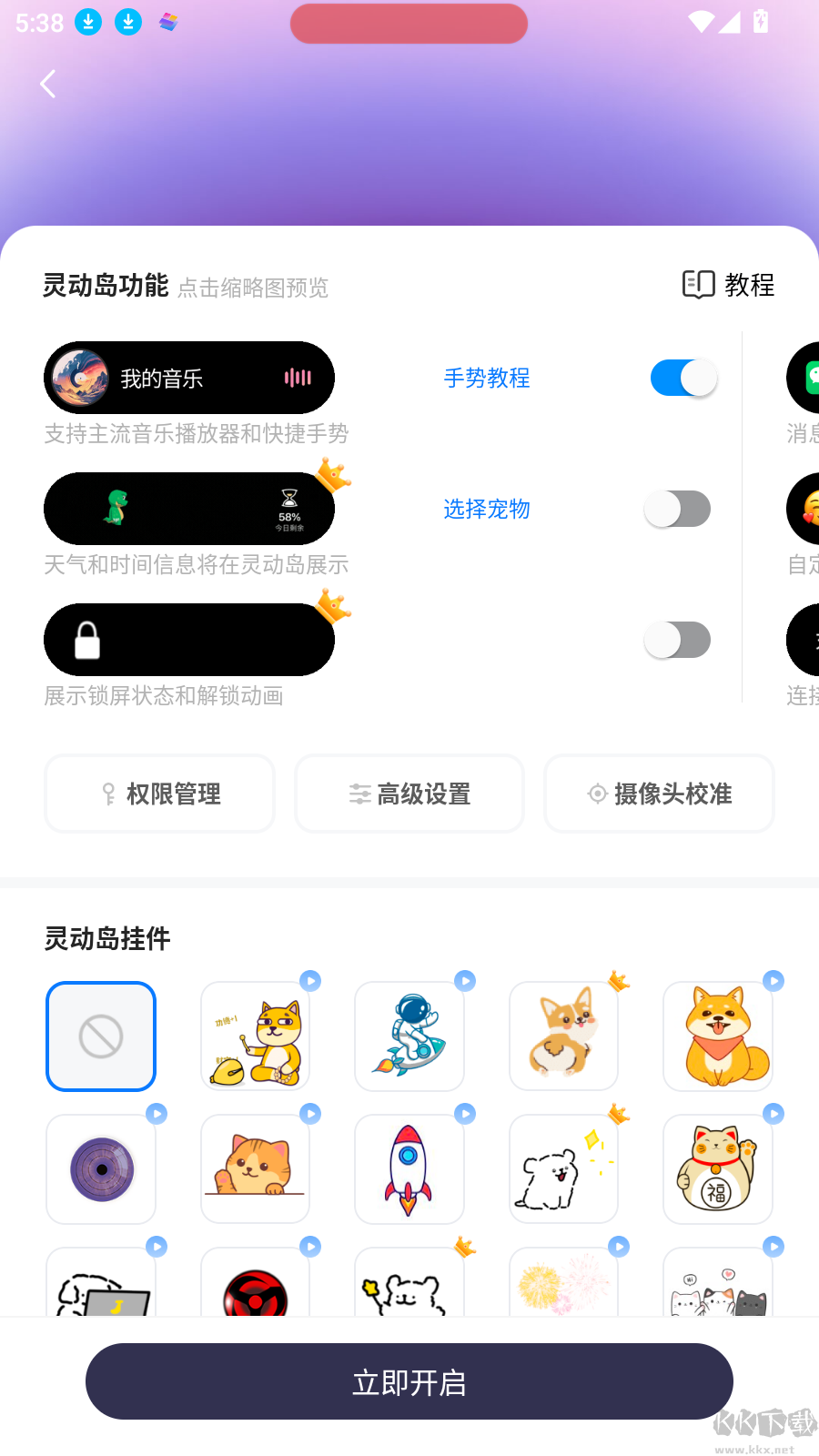Screen dimensions: 819x1456
Task: Select the disabled/none pendant option
Action: [100, 1036]
